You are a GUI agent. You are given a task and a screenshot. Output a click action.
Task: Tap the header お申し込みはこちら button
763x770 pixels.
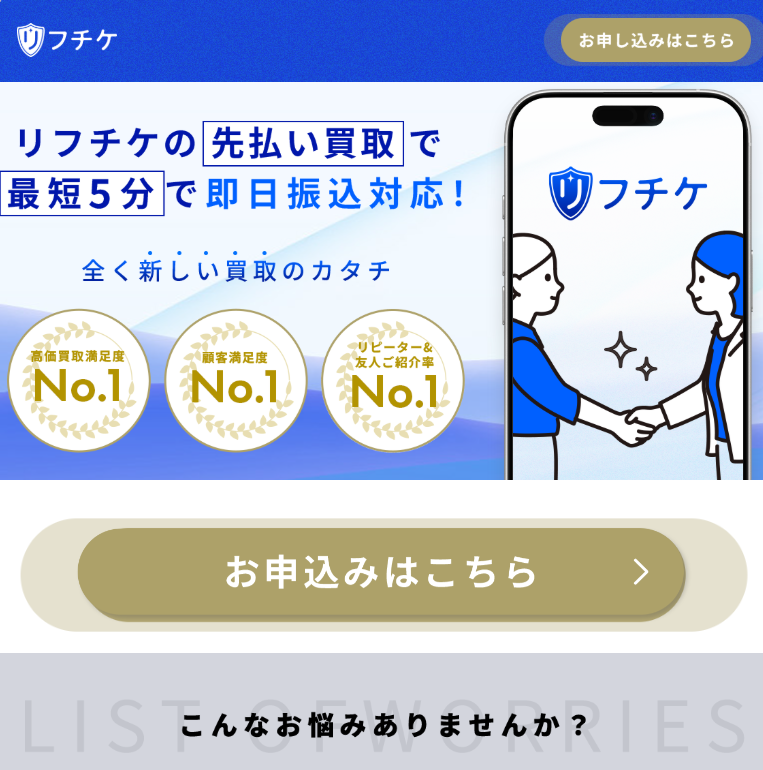(x=655, y=40)
